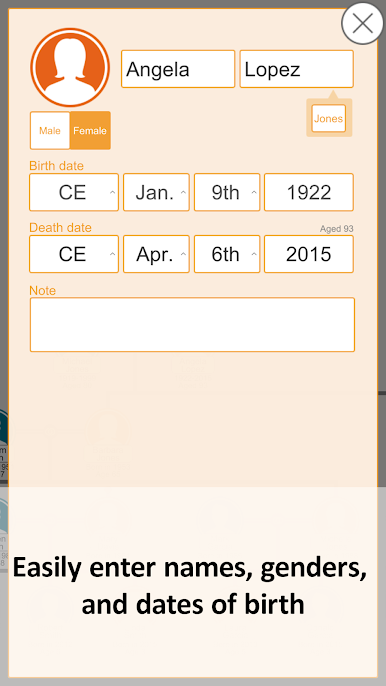Image resolution: width=386 pixels, height=686 pixels.
Task: Close the person edit dialog
Action: pos(362,23)
